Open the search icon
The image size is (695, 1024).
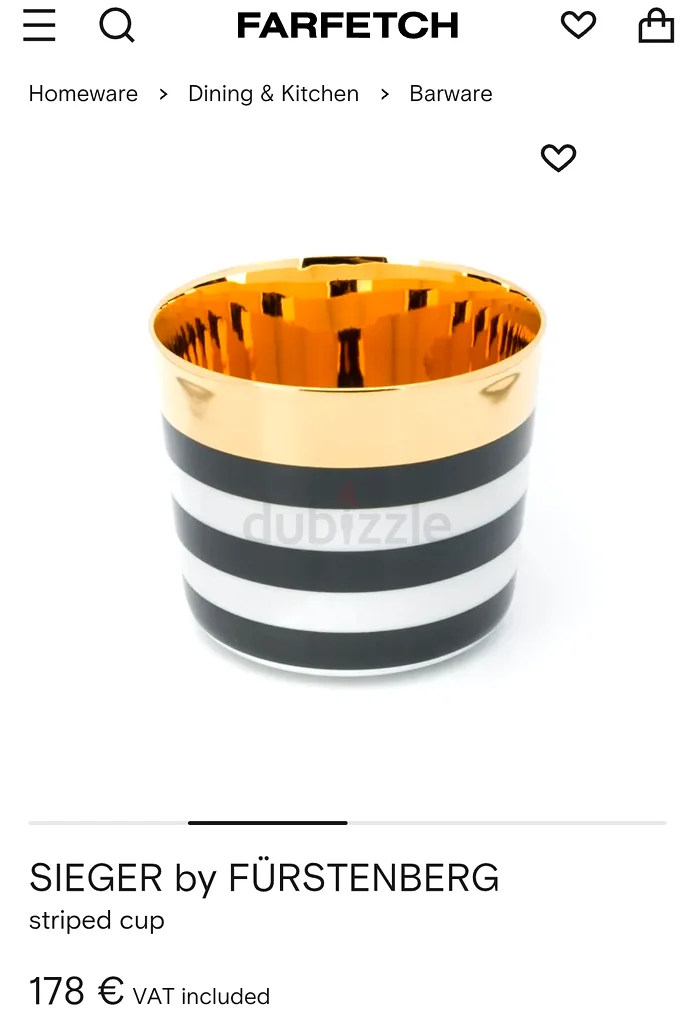116,25
